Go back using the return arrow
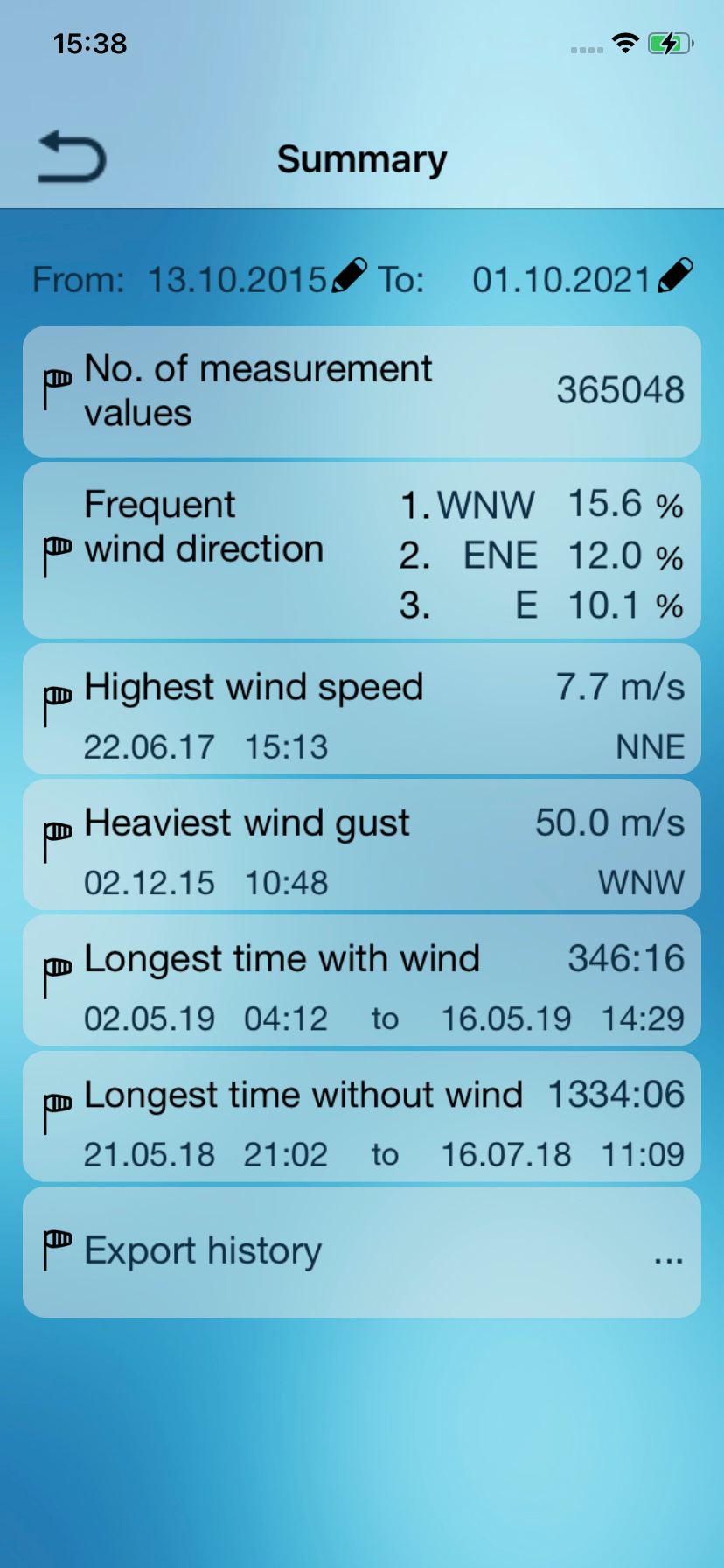The width and height of the screenshot is (724, 1568). pos(72,157)
